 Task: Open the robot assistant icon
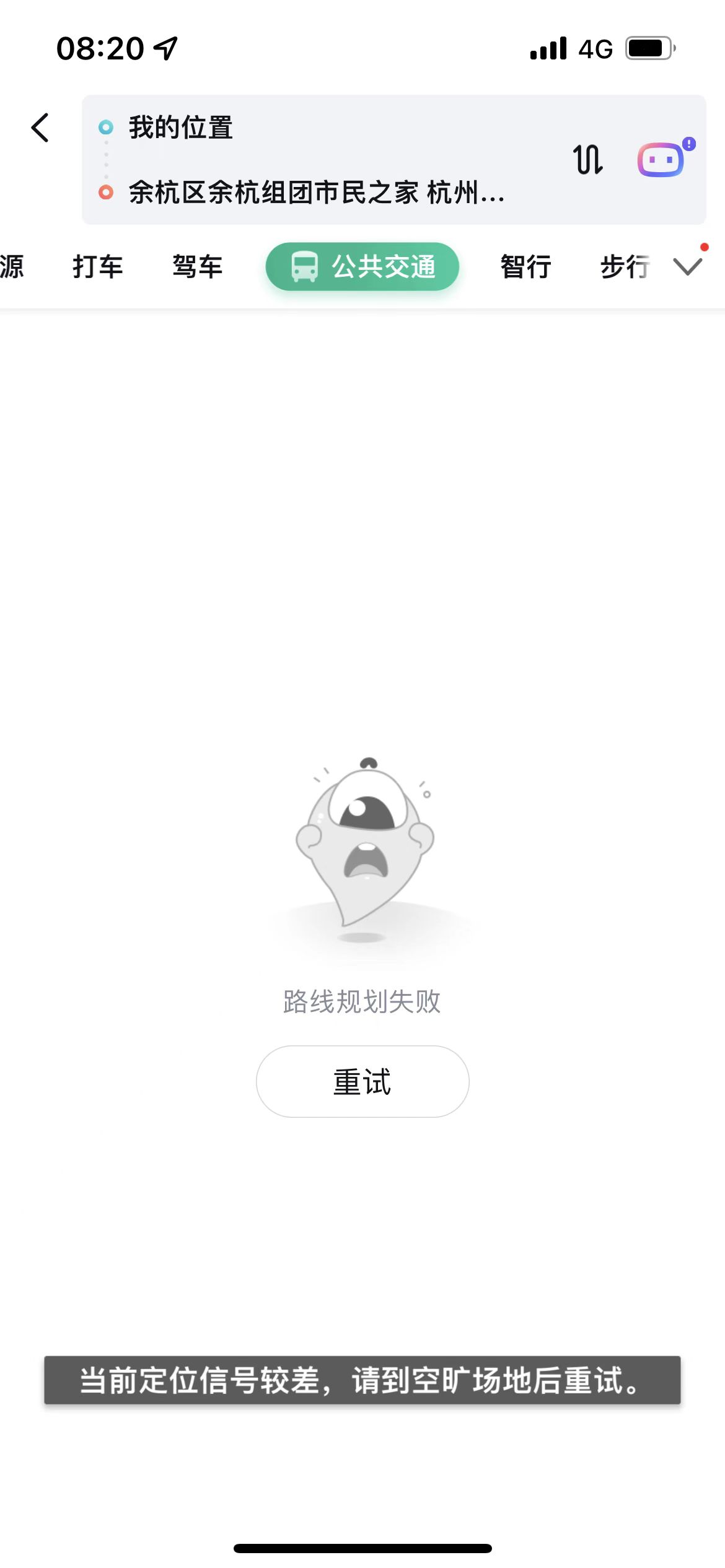[662, 160]
